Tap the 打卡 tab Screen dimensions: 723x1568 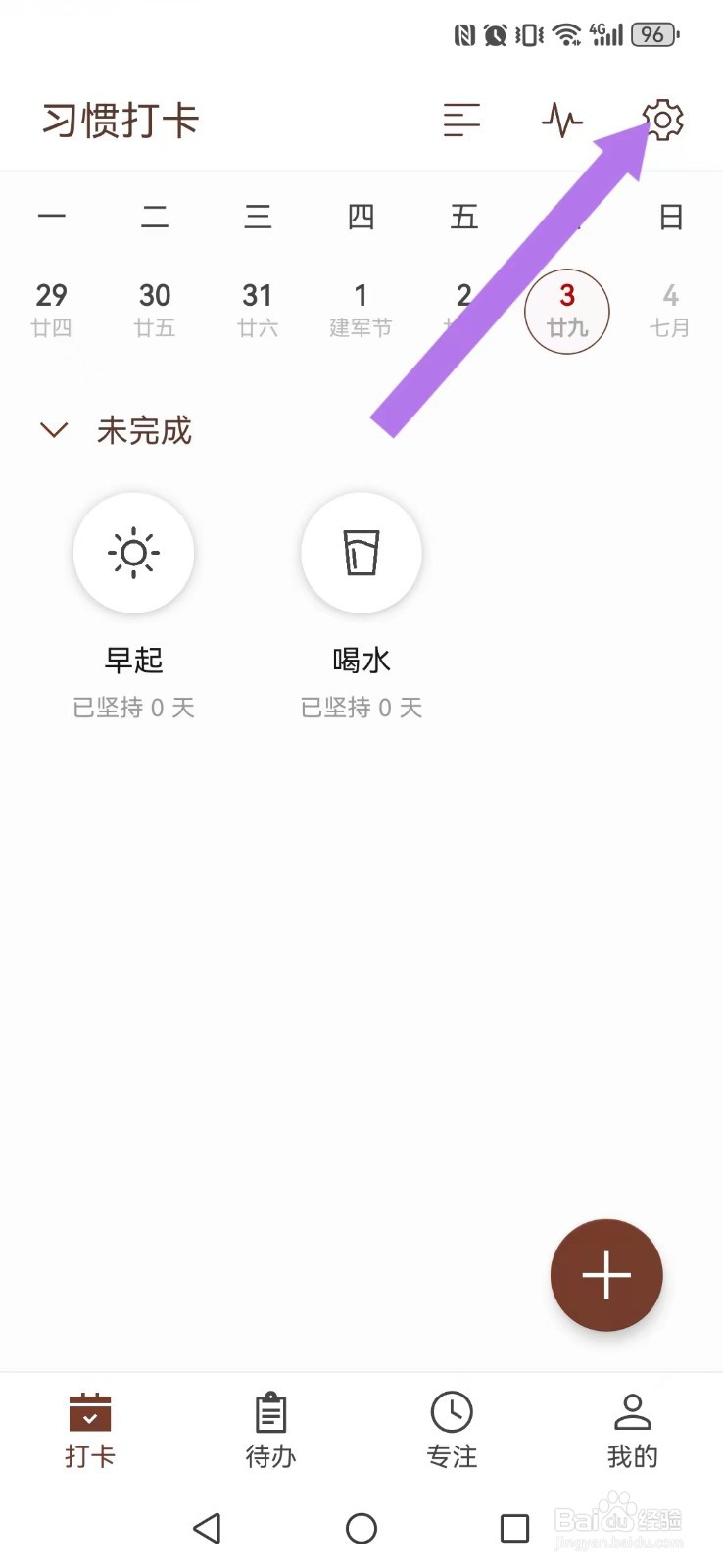point(90,1430)
